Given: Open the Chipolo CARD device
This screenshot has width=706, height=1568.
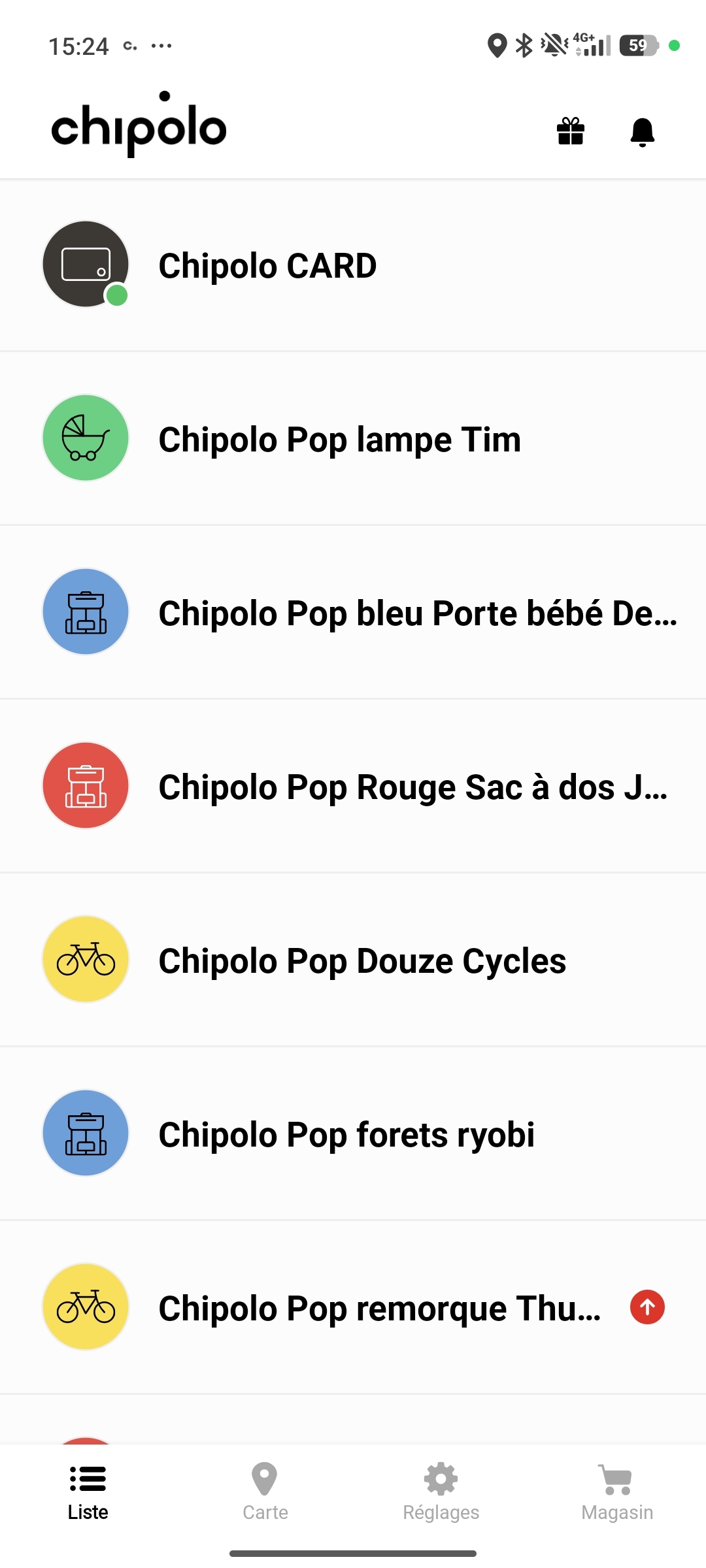Looking at the screenshot, I should click(353, 265).
